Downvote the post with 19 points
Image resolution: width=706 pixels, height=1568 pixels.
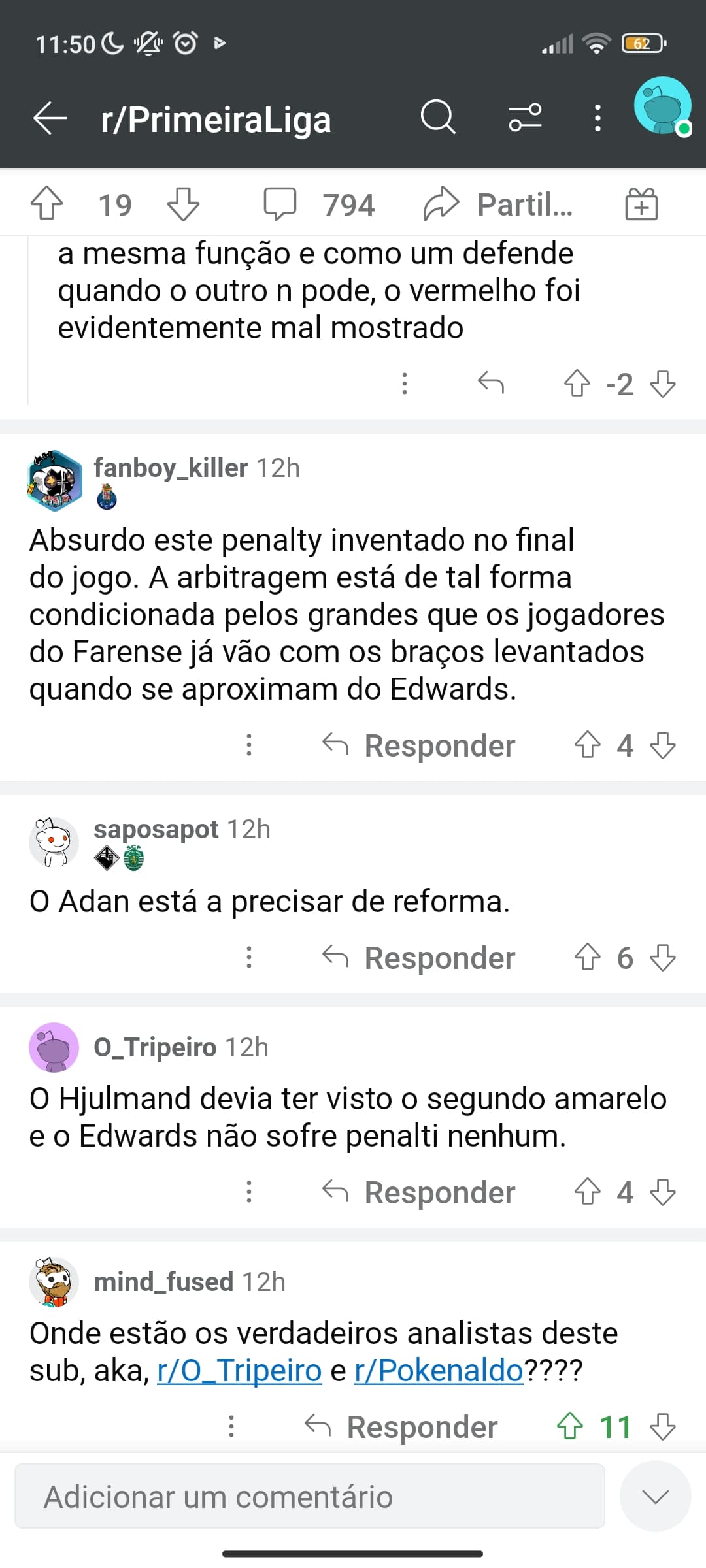(x=183, y=204)
